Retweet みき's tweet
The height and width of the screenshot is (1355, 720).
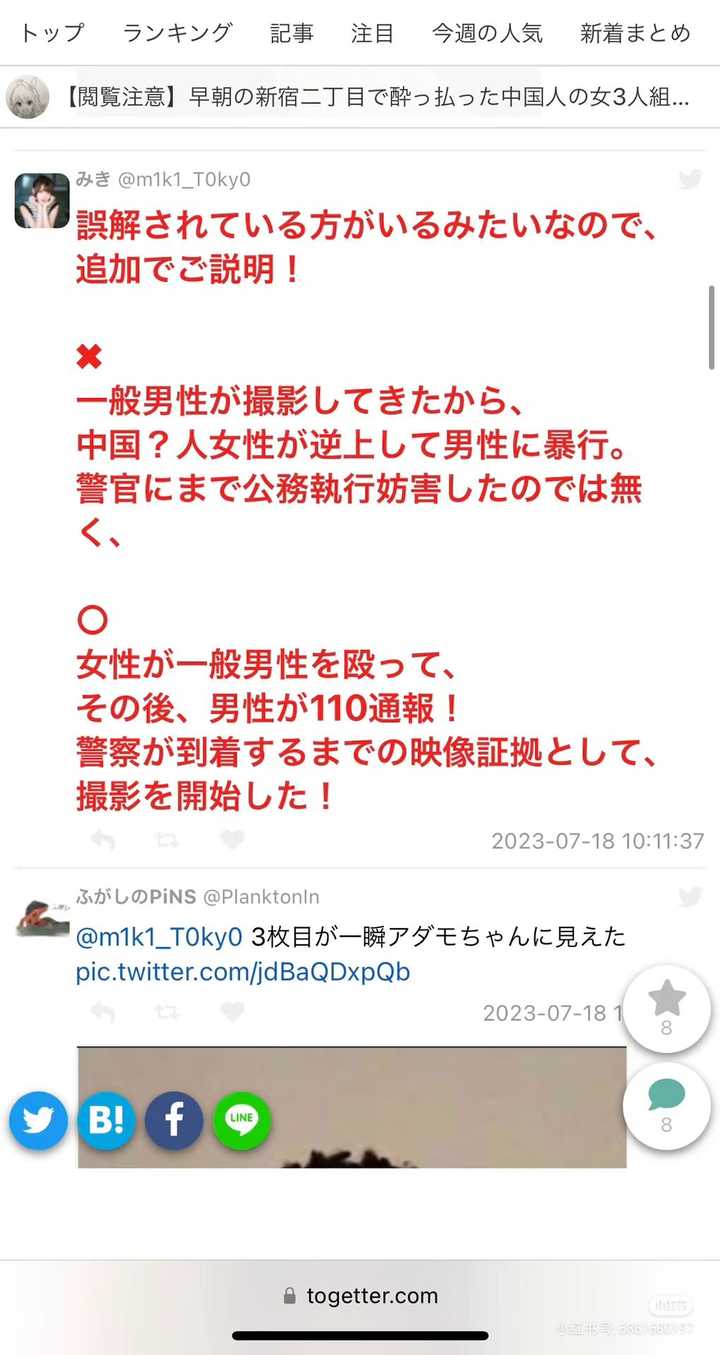[x=167, y=840]
